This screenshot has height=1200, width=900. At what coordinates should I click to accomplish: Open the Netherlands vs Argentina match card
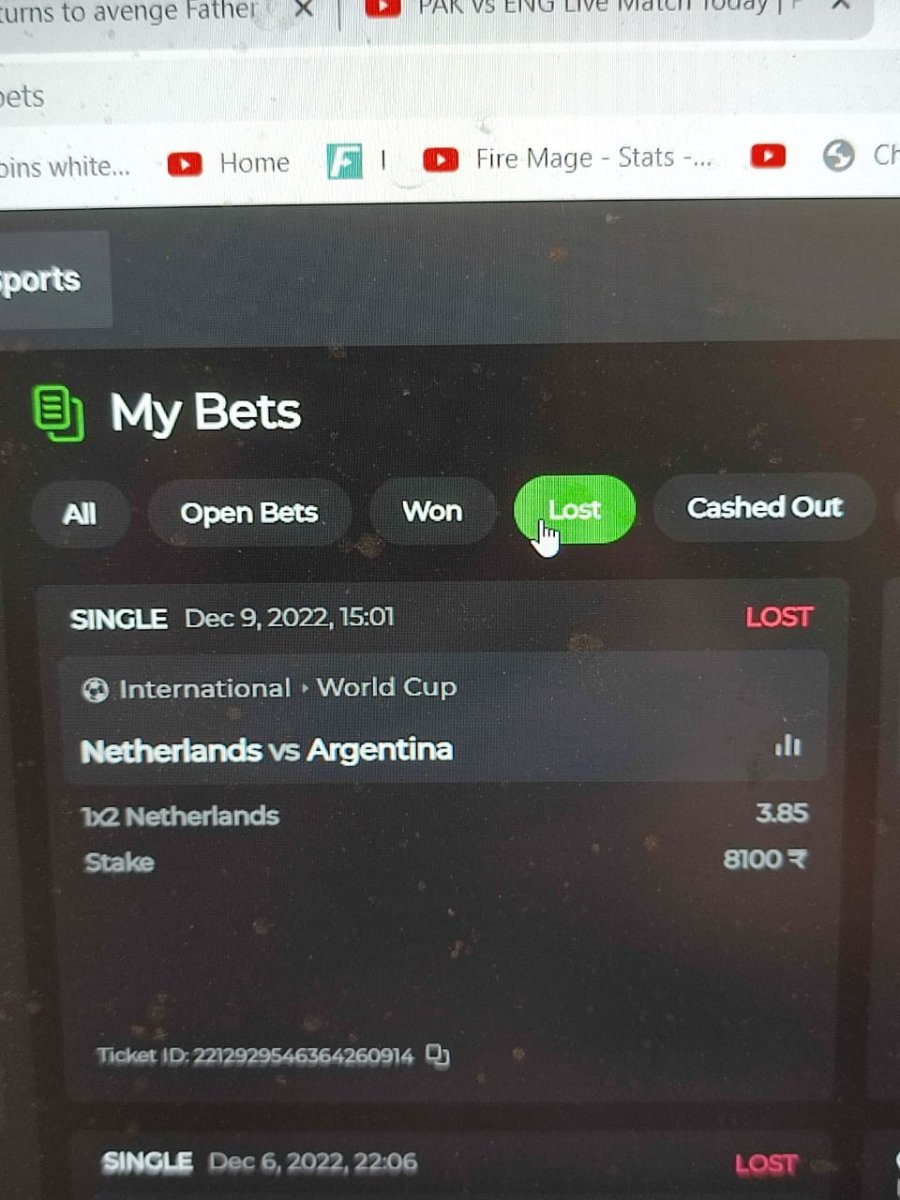point(266,750)
